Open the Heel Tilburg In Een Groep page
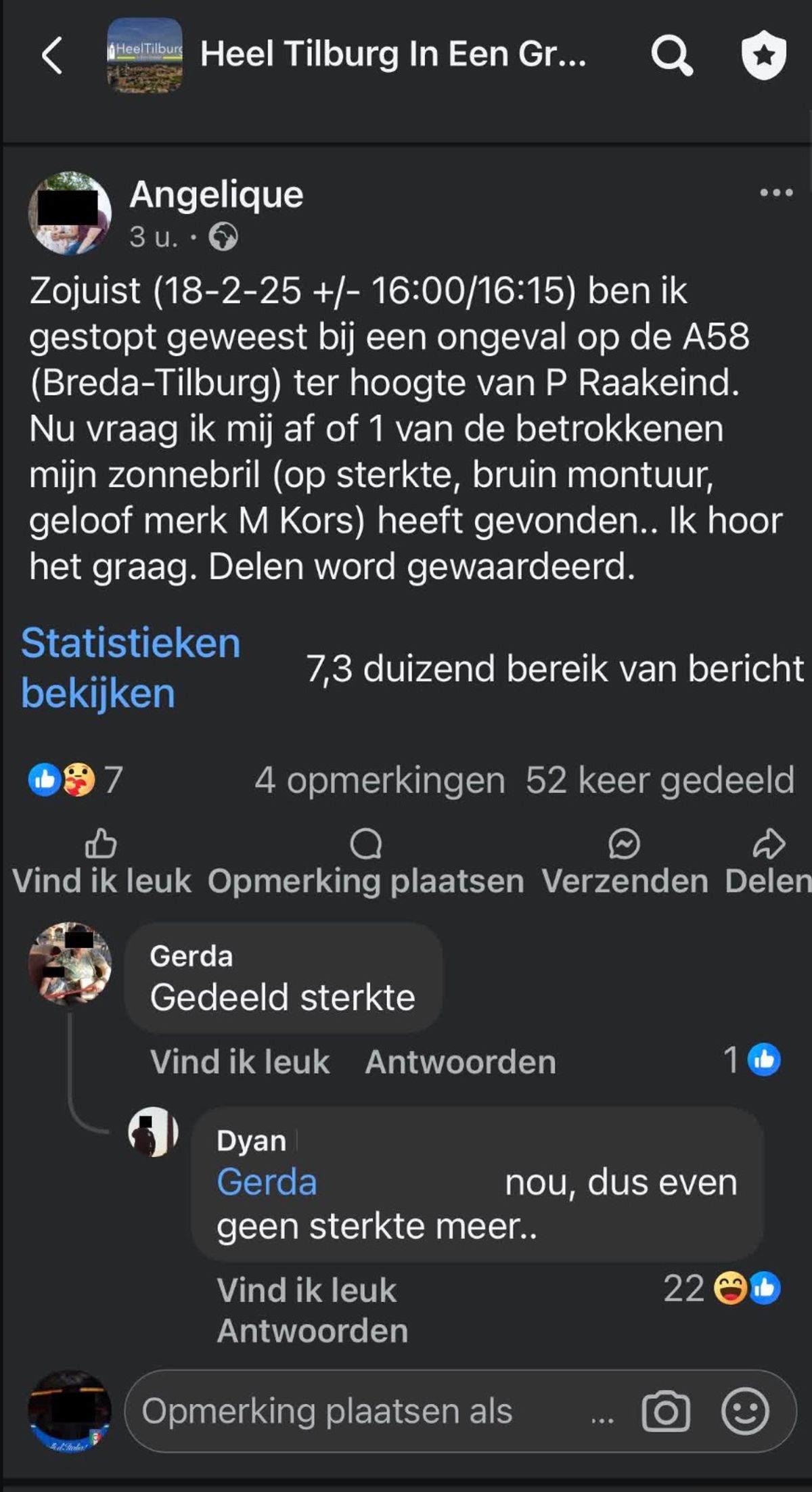 (x=392, y=55)
